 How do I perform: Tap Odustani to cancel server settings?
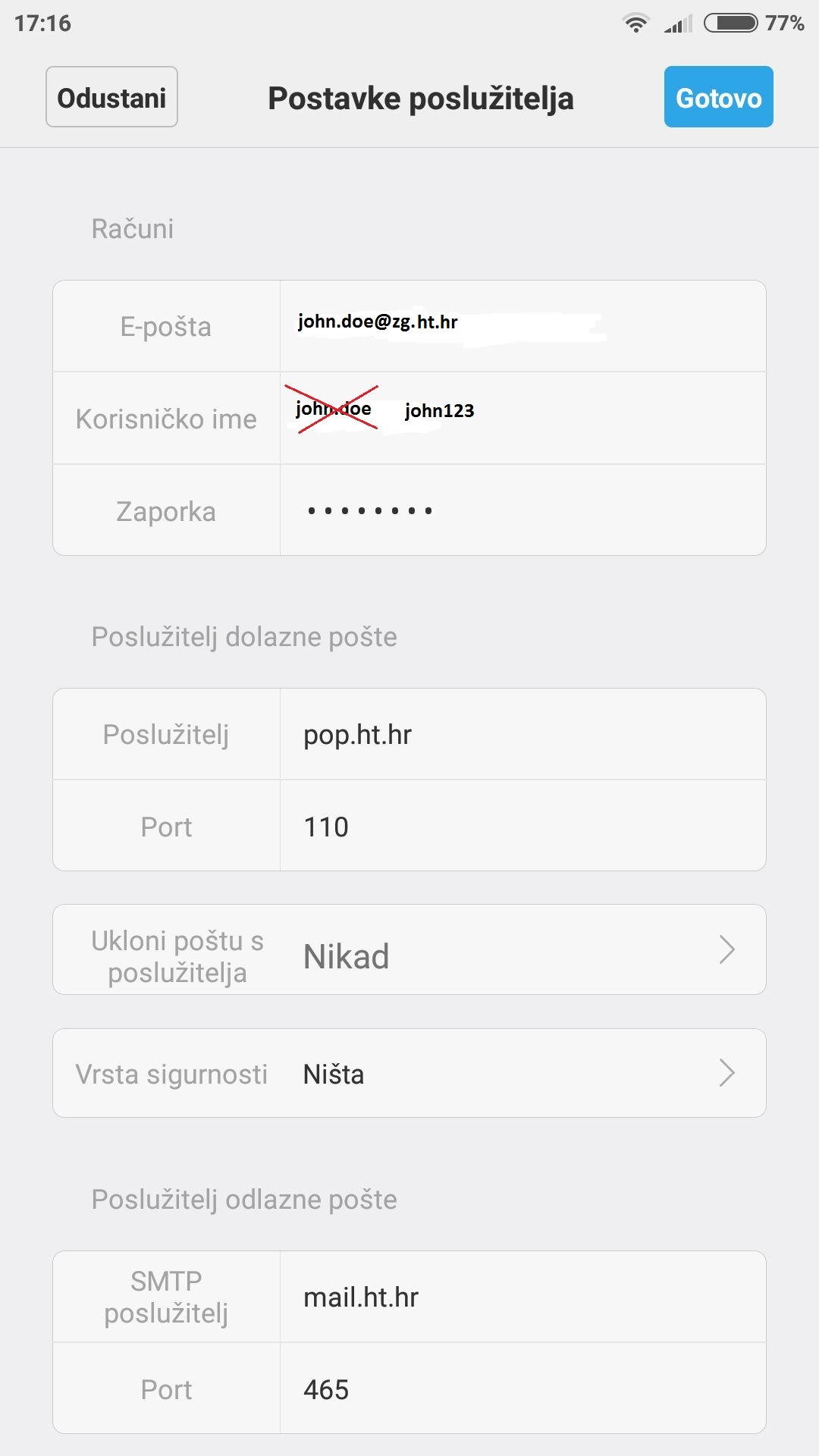coord(111,97)
